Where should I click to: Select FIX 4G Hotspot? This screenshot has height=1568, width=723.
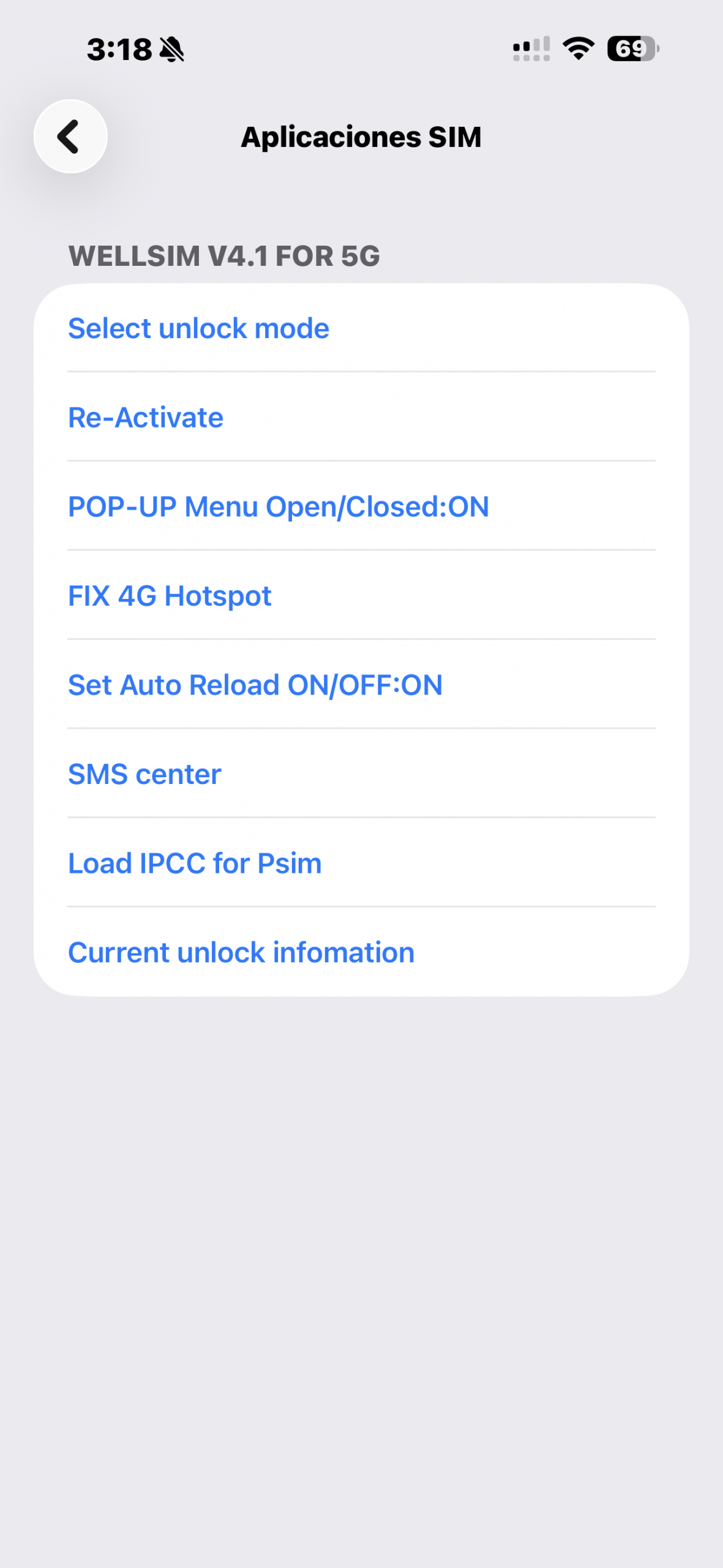coord(170,596)
